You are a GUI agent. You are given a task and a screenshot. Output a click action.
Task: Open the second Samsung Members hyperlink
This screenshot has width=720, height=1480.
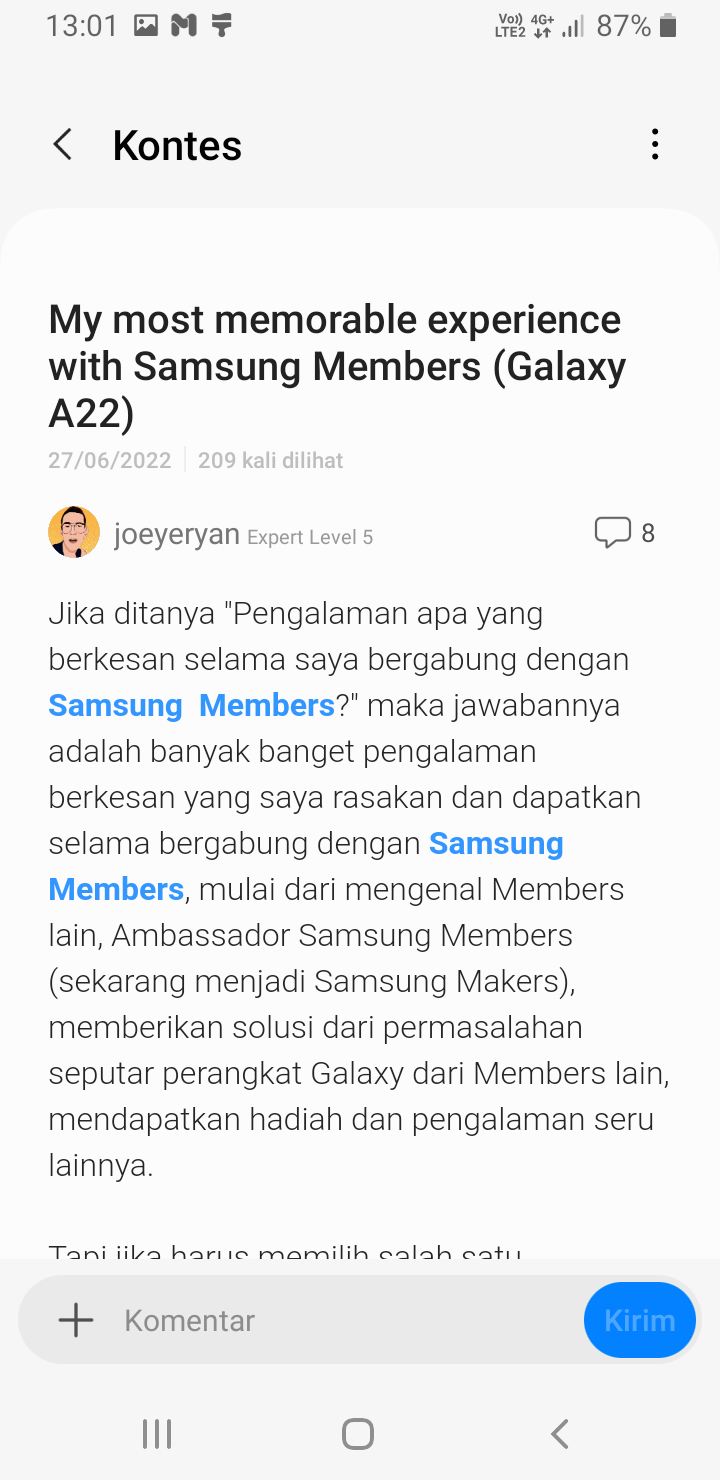497,843
